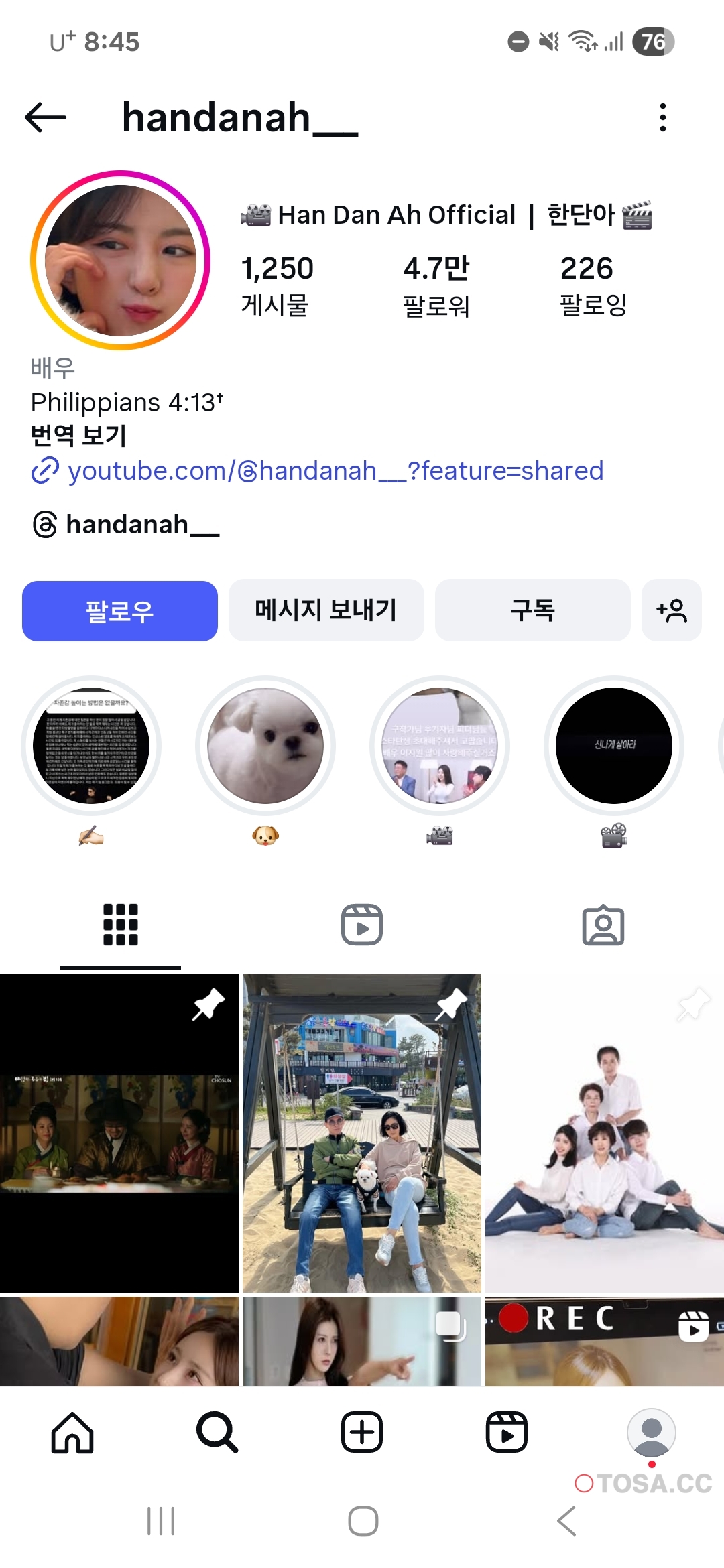Switch to the Reels tab on profile
The height and width of the screenshot is (1568, 724).
362,925
